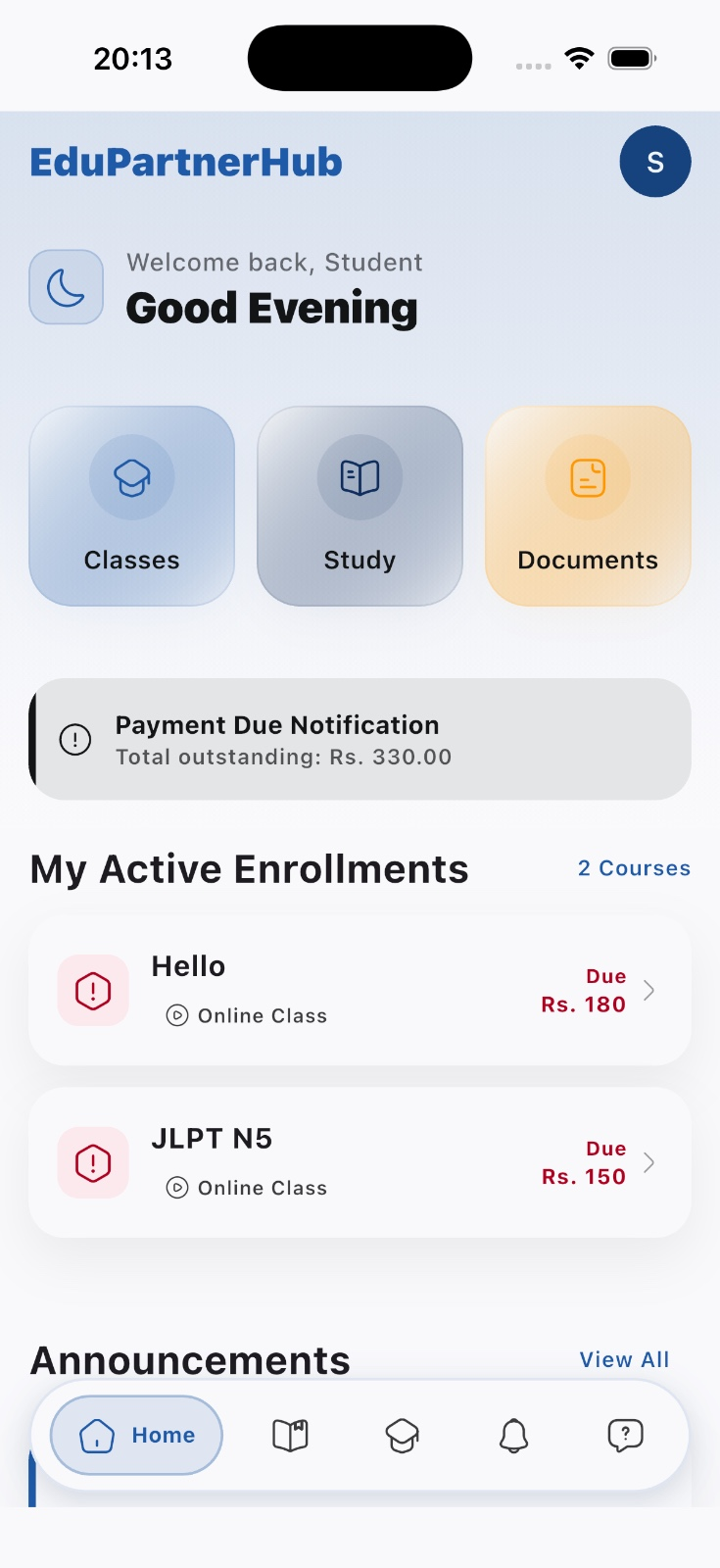Click View All next to Announcements
The width and height of the screenshot is (720, 1568).
coord(623,1359)
